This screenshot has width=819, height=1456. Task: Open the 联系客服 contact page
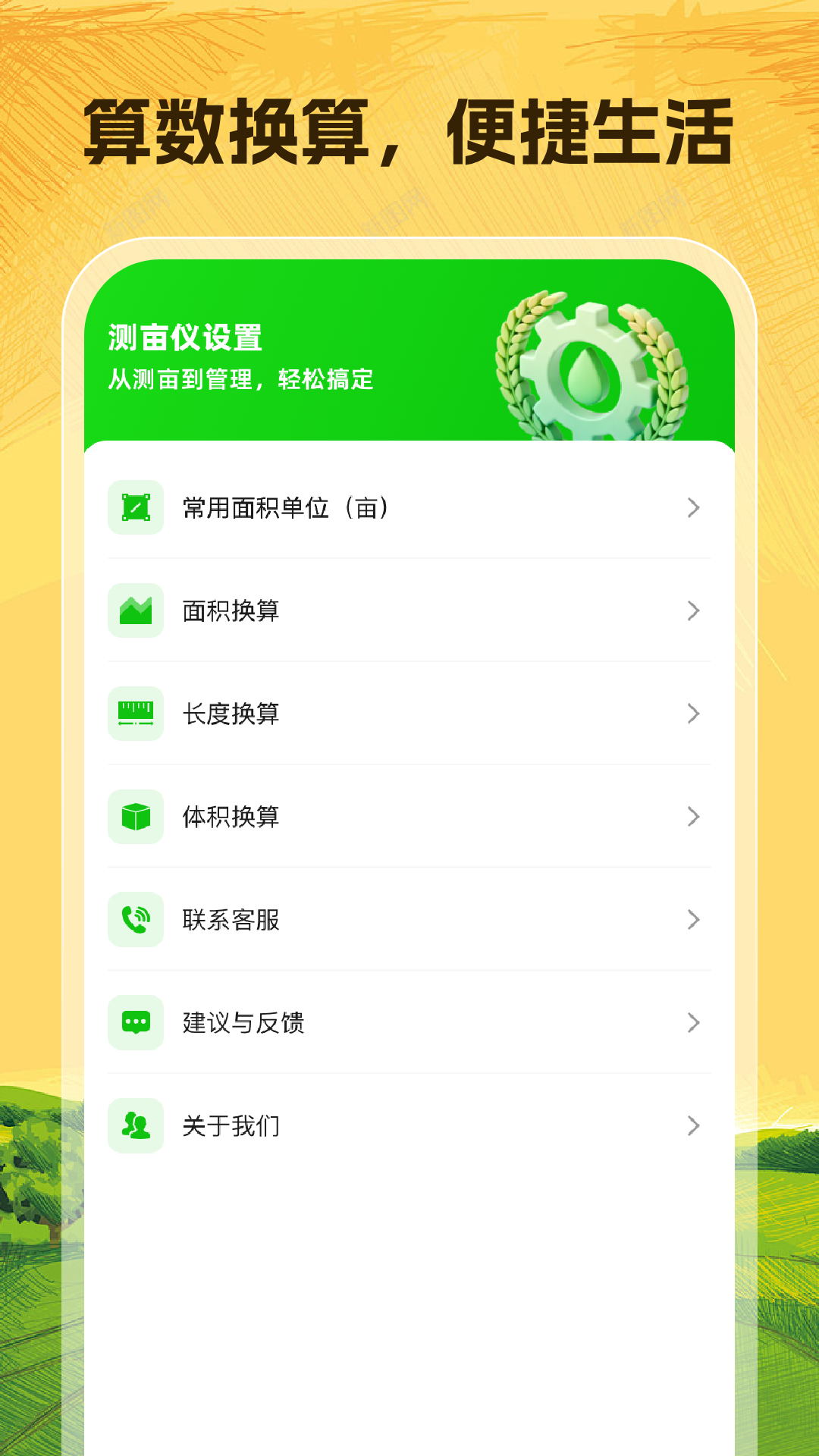[409, 920]
